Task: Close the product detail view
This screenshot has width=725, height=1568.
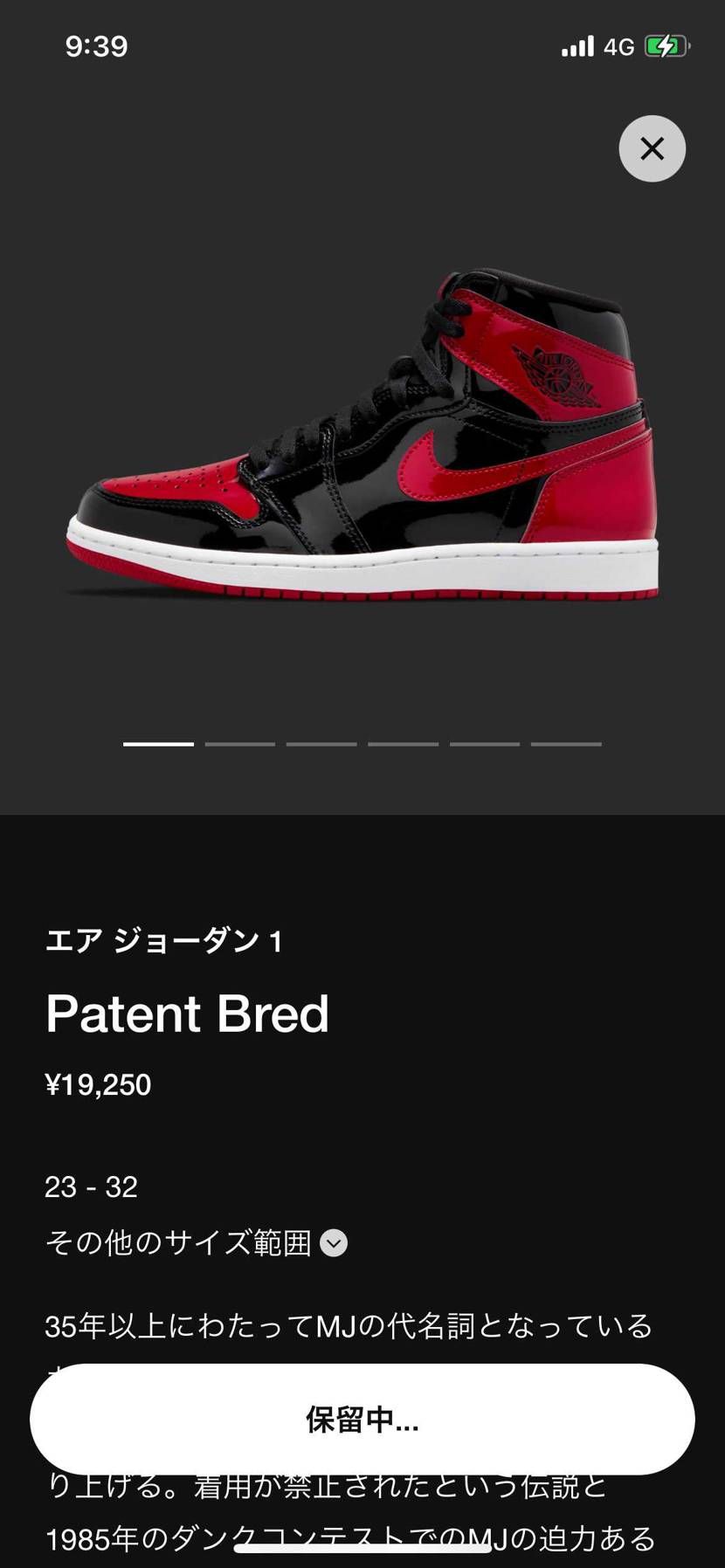Action: 652,148
